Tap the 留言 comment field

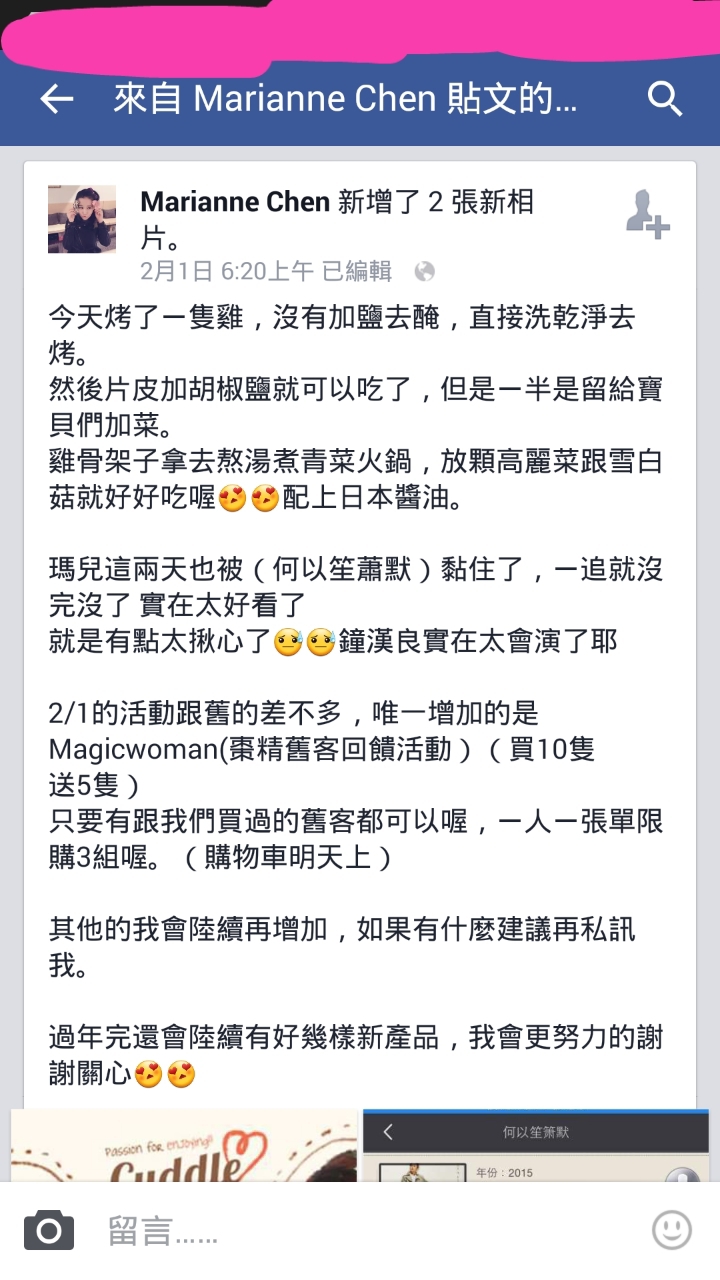[360, 1231]
